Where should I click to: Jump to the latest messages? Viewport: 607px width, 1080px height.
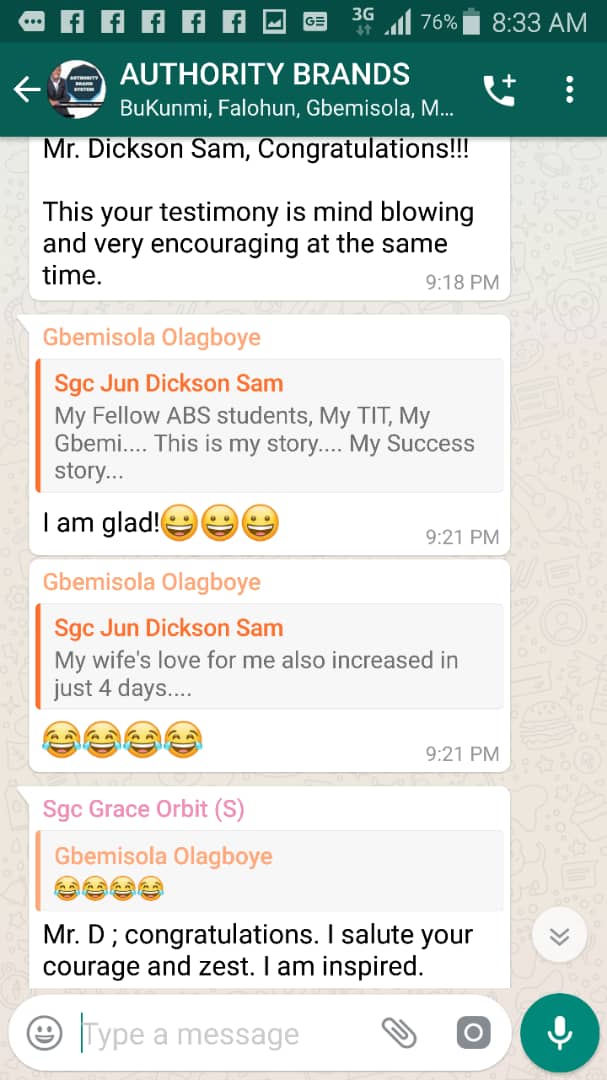click(x=559, y=936)
